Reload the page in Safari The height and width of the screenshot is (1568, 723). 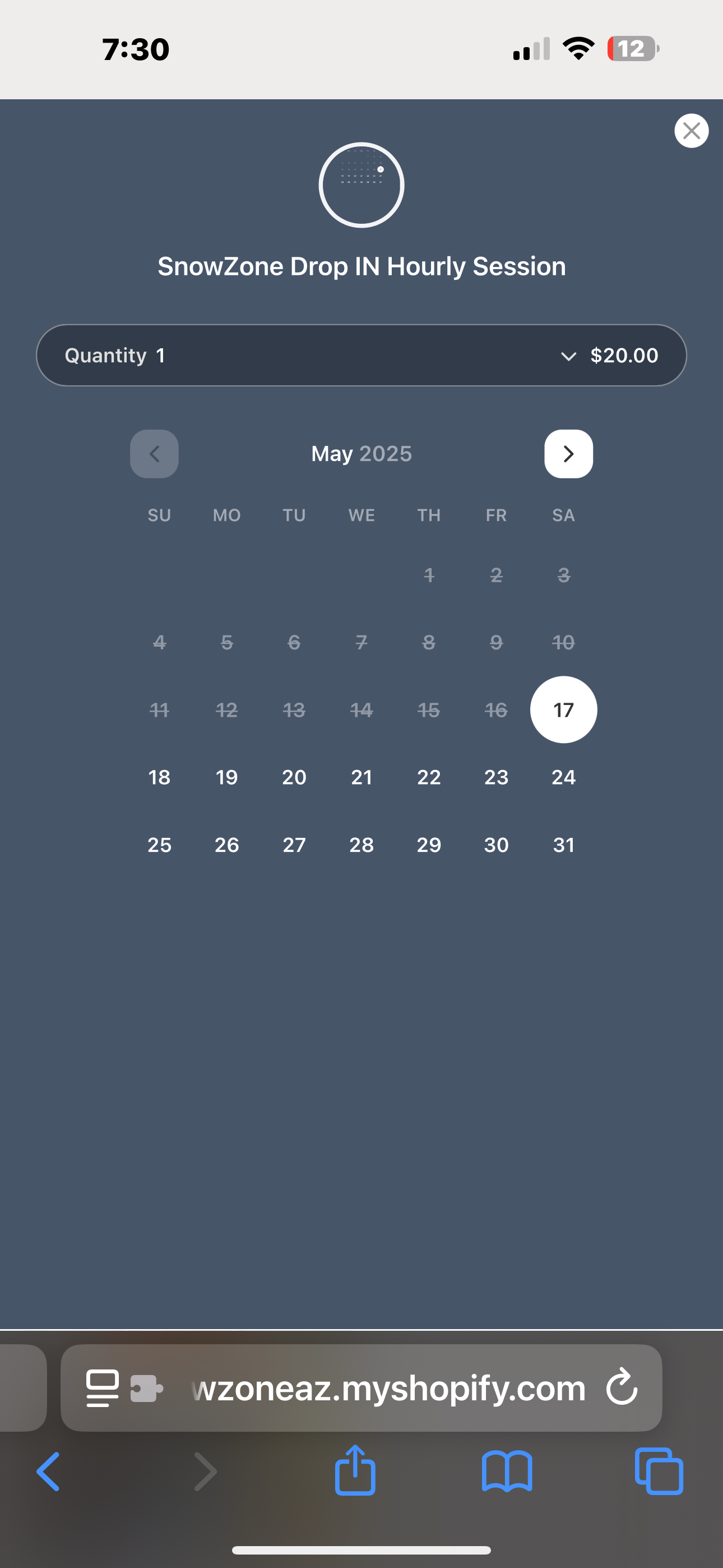tap(622, 1387)
